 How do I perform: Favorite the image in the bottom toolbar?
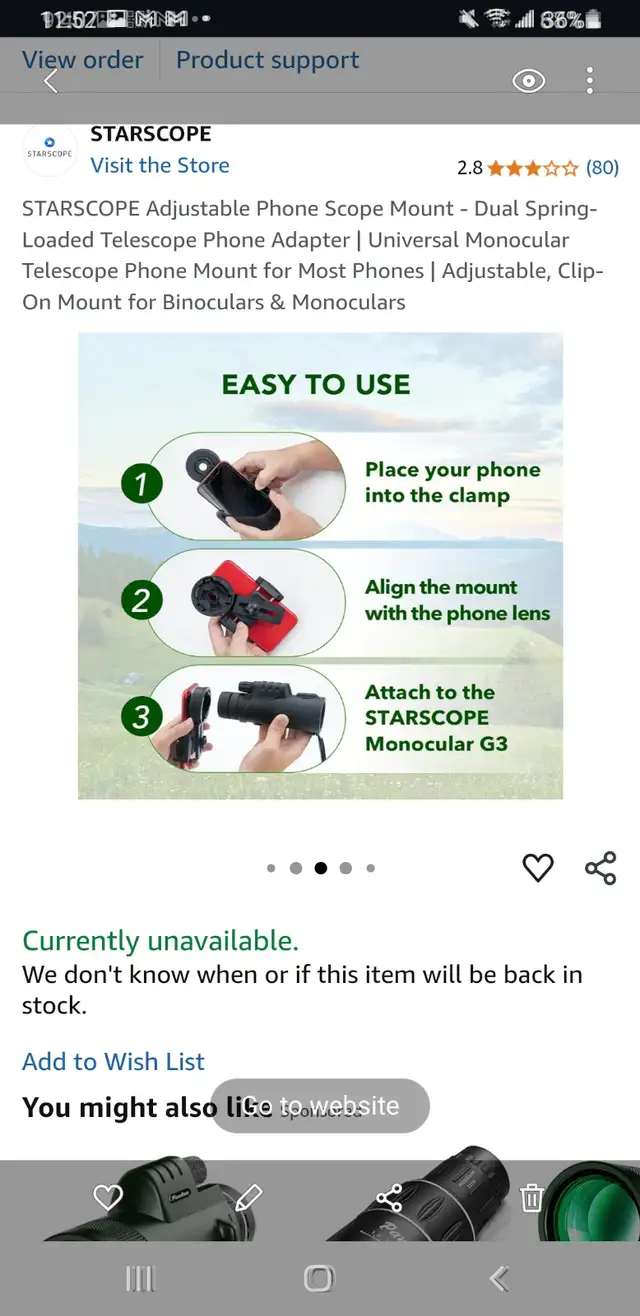click(107, 1197)
